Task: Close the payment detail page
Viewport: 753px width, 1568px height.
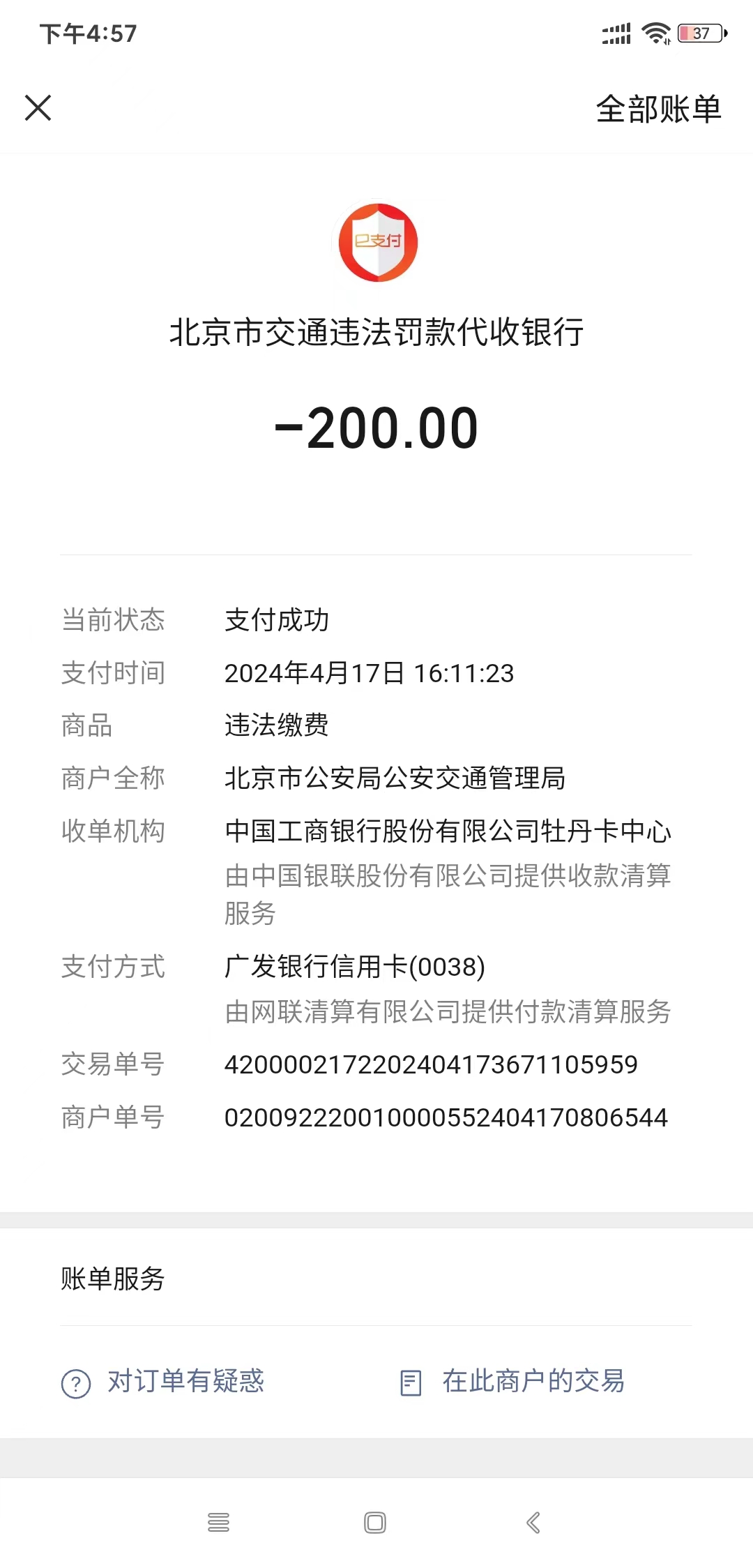Action: [x=38, y=108]
